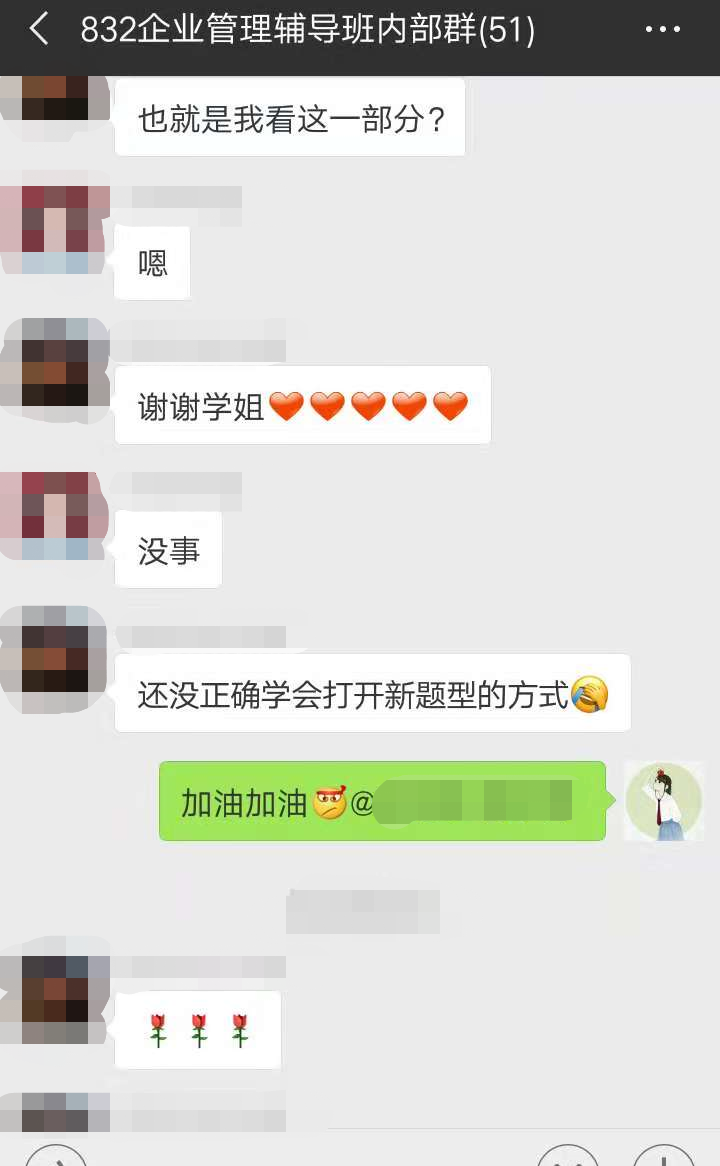Open sender's avatar beside the roses message

(x=55, y=1000)
